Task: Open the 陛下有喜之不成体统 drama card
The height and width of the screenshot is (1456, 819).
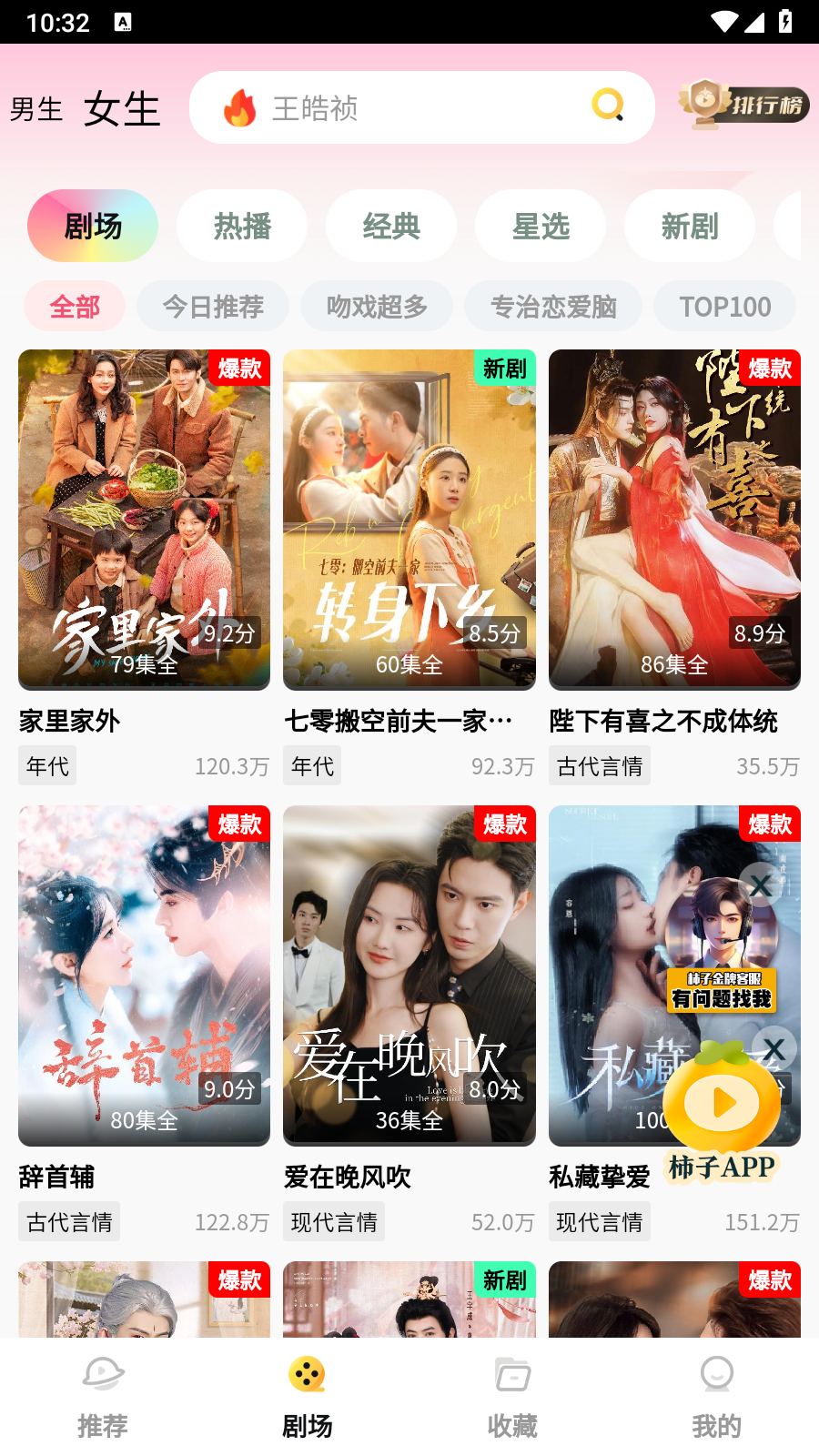Action: coord(674,519)
